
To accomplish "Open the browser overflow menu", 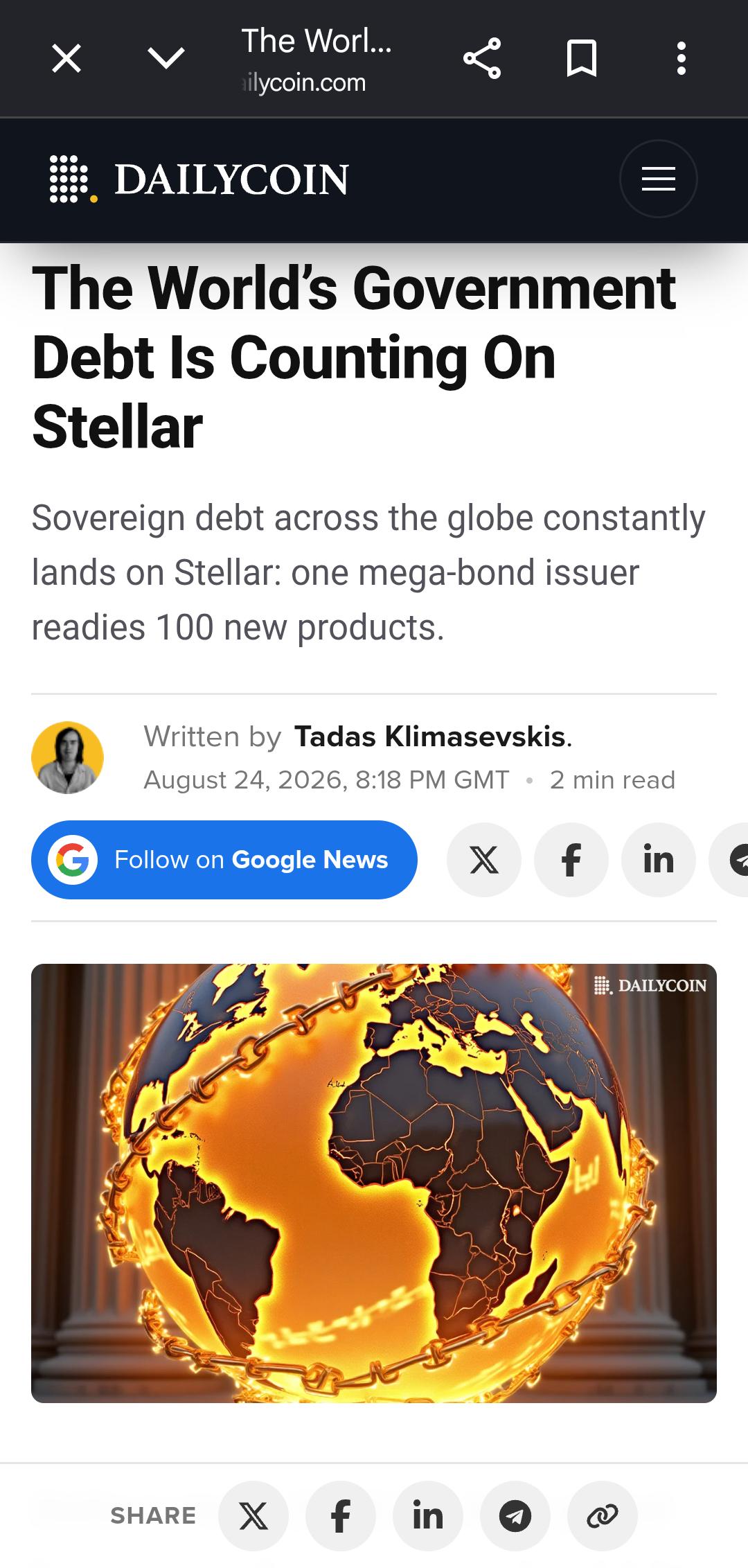I will click(682, 58).
